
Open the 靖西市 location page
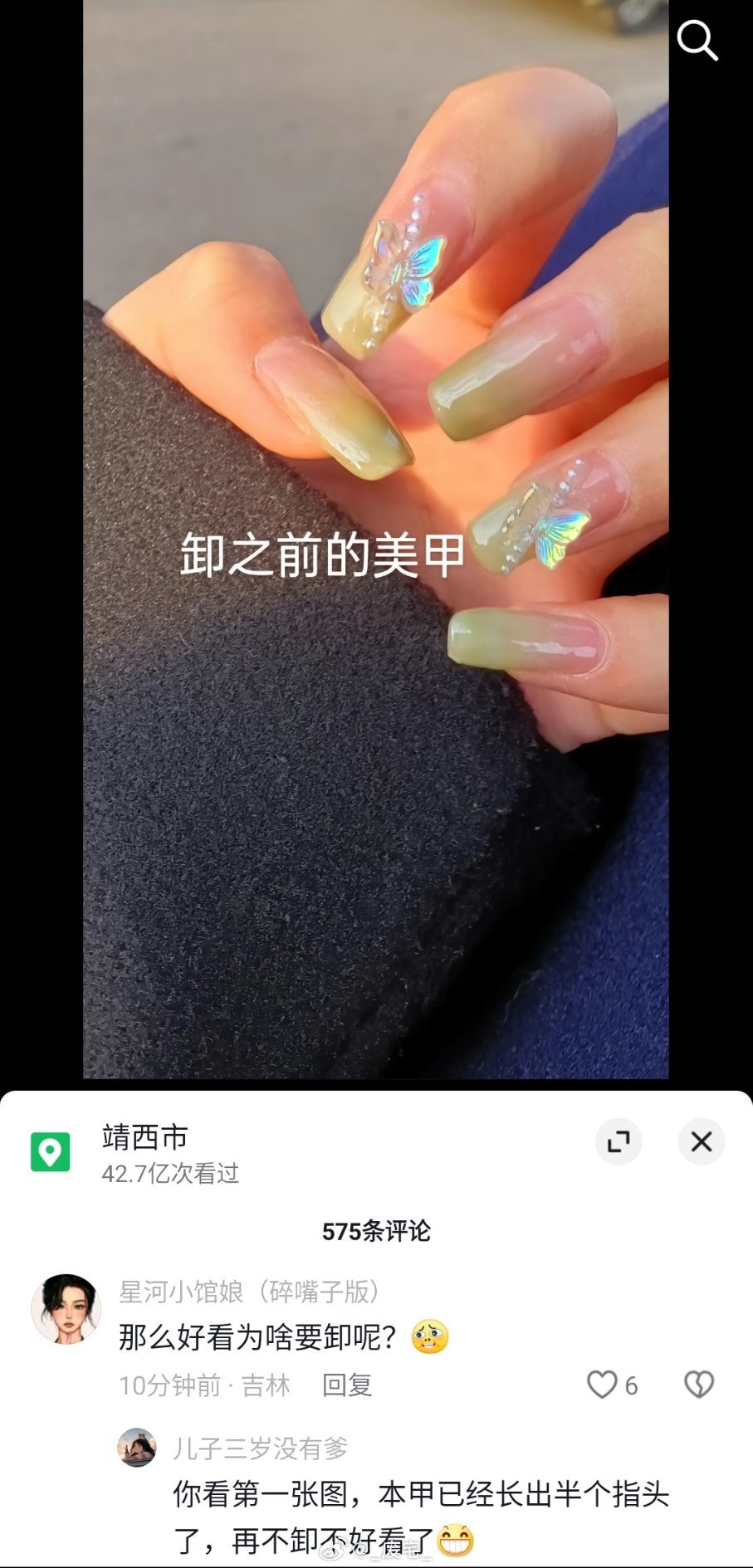tap(145, 1137)
